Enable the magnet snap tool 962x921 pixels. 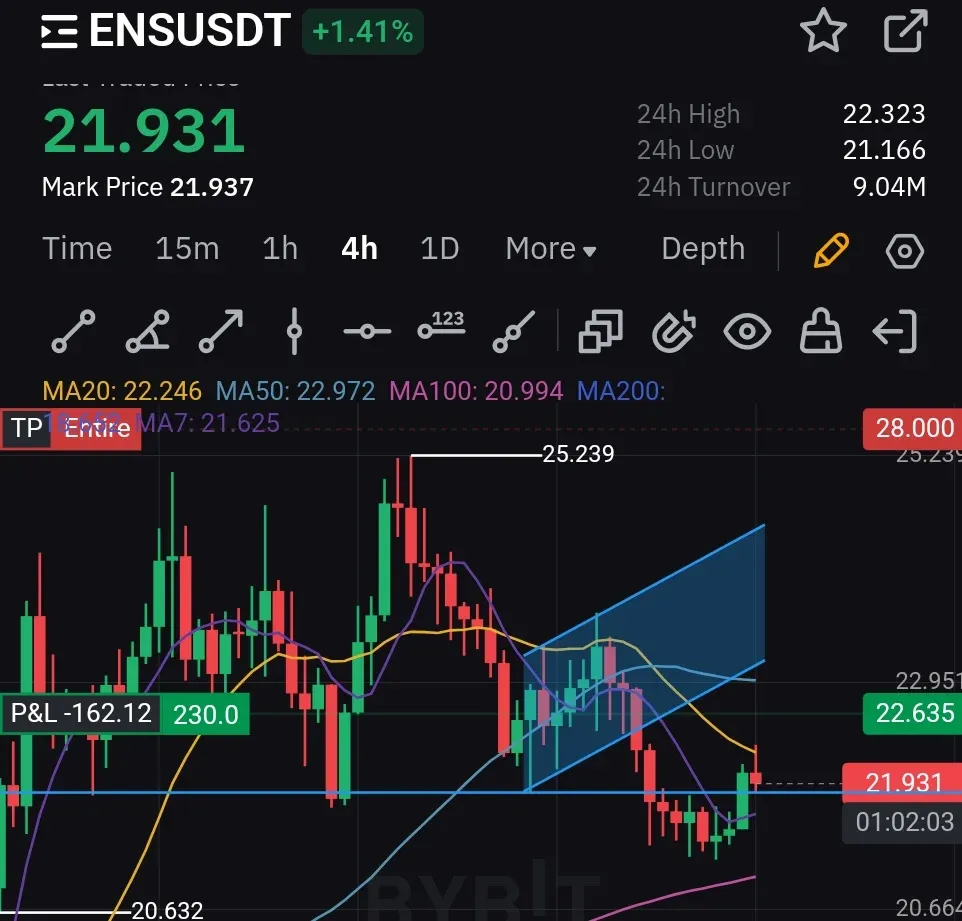tap(673, 332)
